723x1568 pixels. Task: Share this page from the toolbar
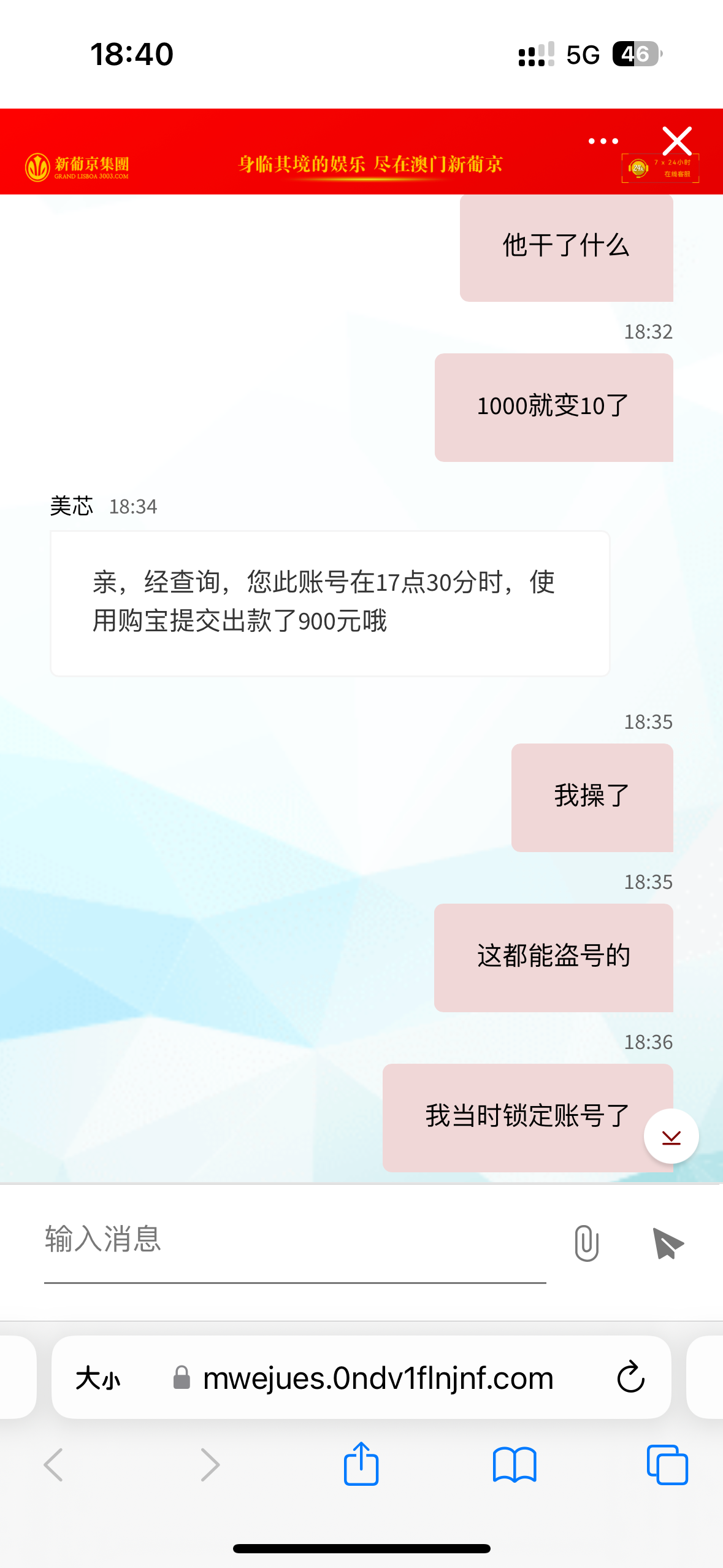tap(361, 1464)
